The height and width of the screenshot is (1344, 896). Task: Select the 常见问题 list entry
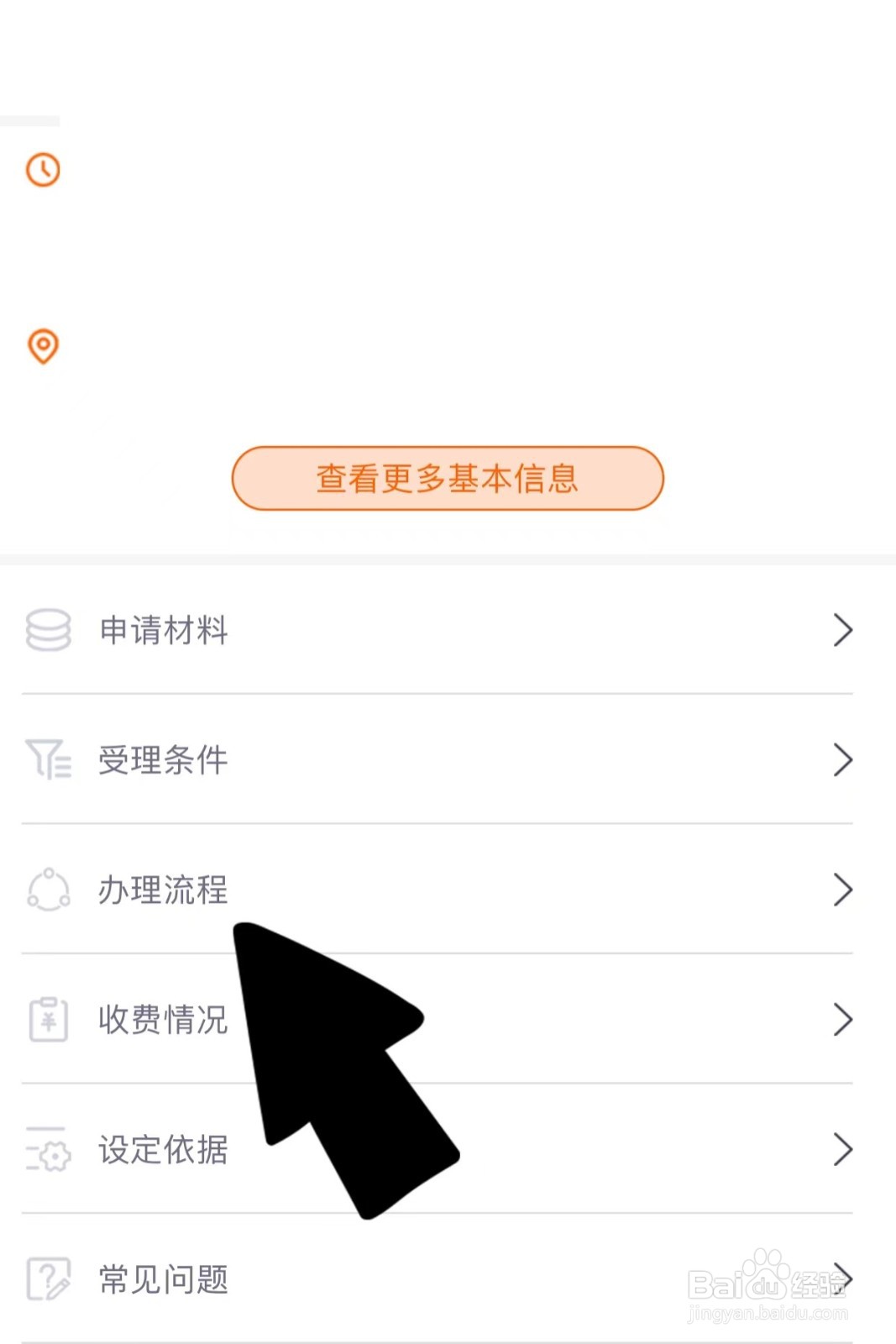pyautogui.click(x=162, y=1279)
